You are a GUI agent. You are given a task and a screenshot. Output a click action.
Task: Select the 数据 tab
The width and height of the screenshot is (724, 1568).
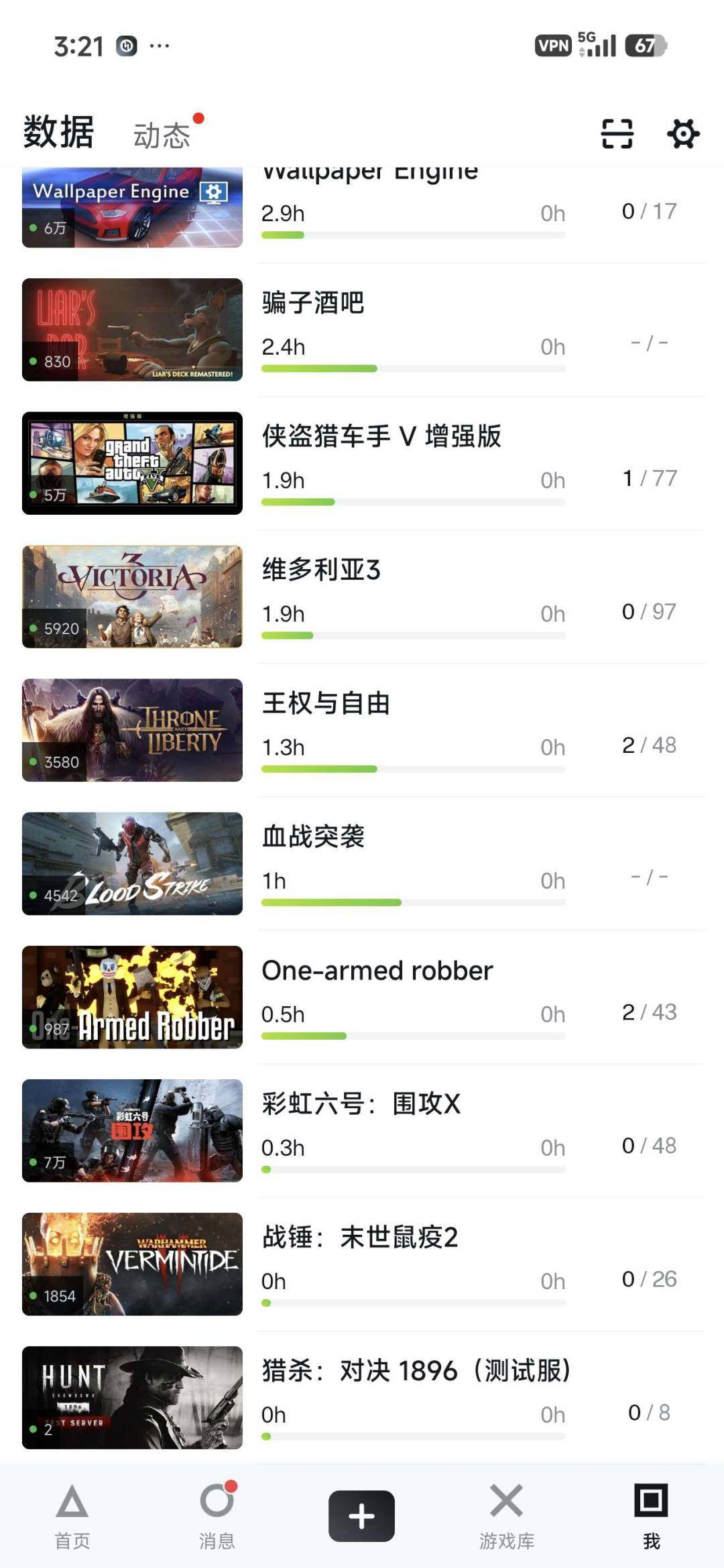pyautogui.click(x=58, y=131)
